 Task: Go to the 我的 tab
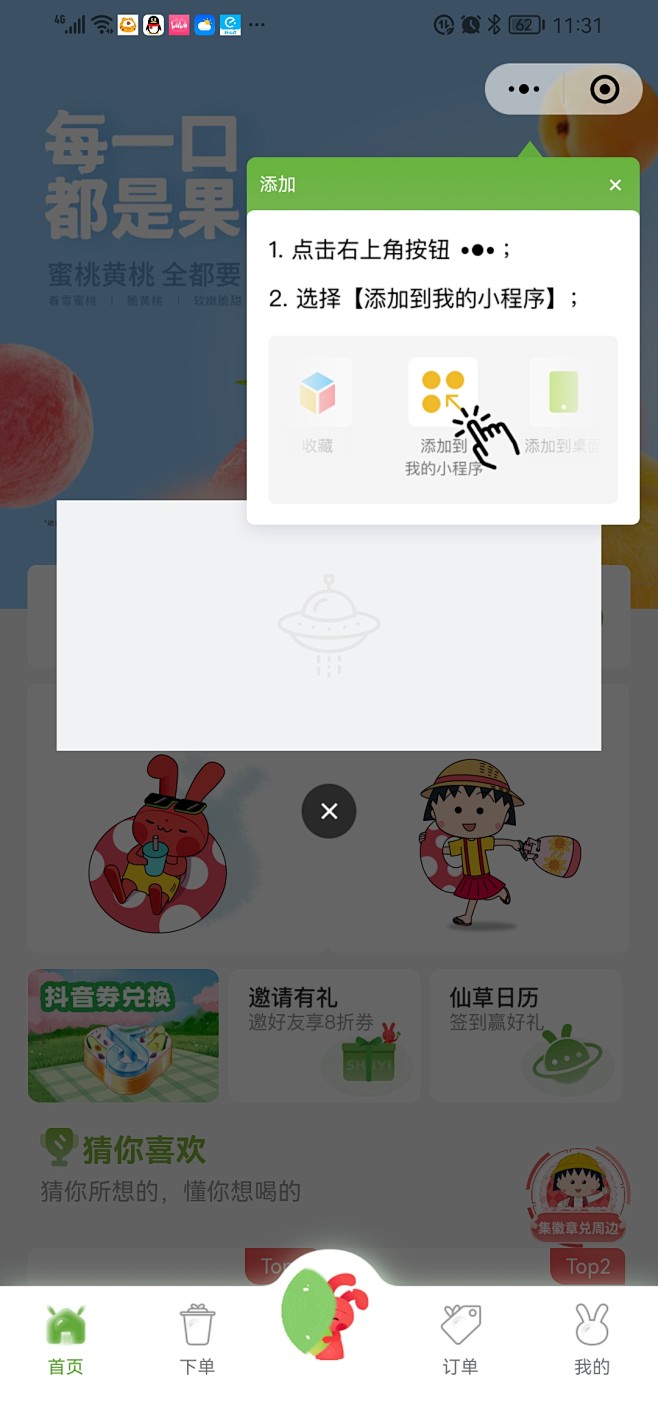tap(591, 1340)
